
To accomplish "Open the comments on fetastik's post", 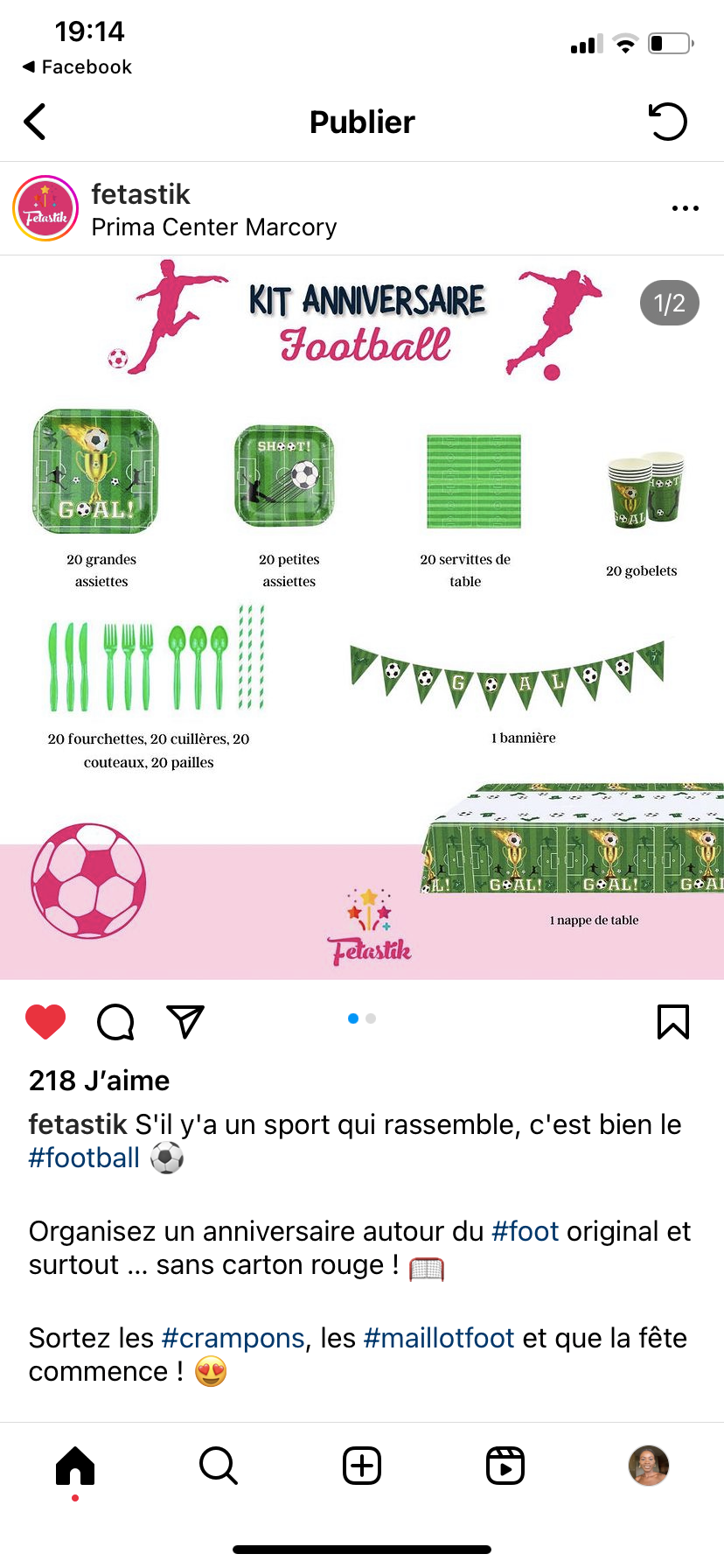I will 115,1021.
